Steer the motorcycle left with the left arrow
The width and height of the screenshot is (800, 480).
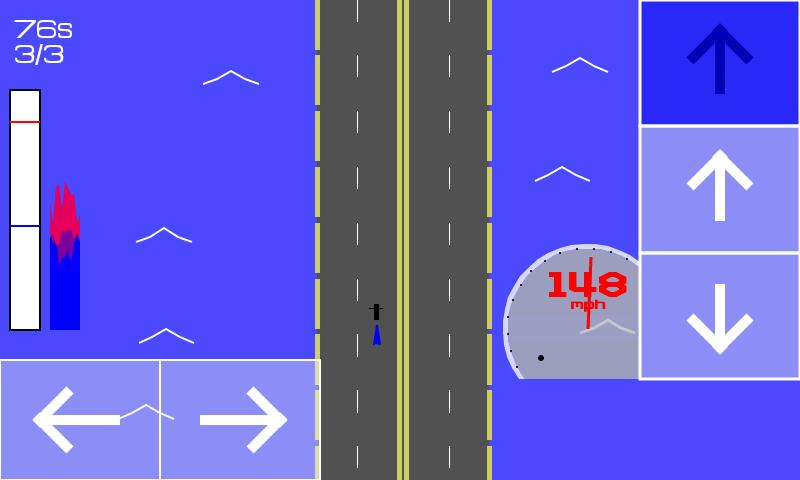[x=80, y=419]
